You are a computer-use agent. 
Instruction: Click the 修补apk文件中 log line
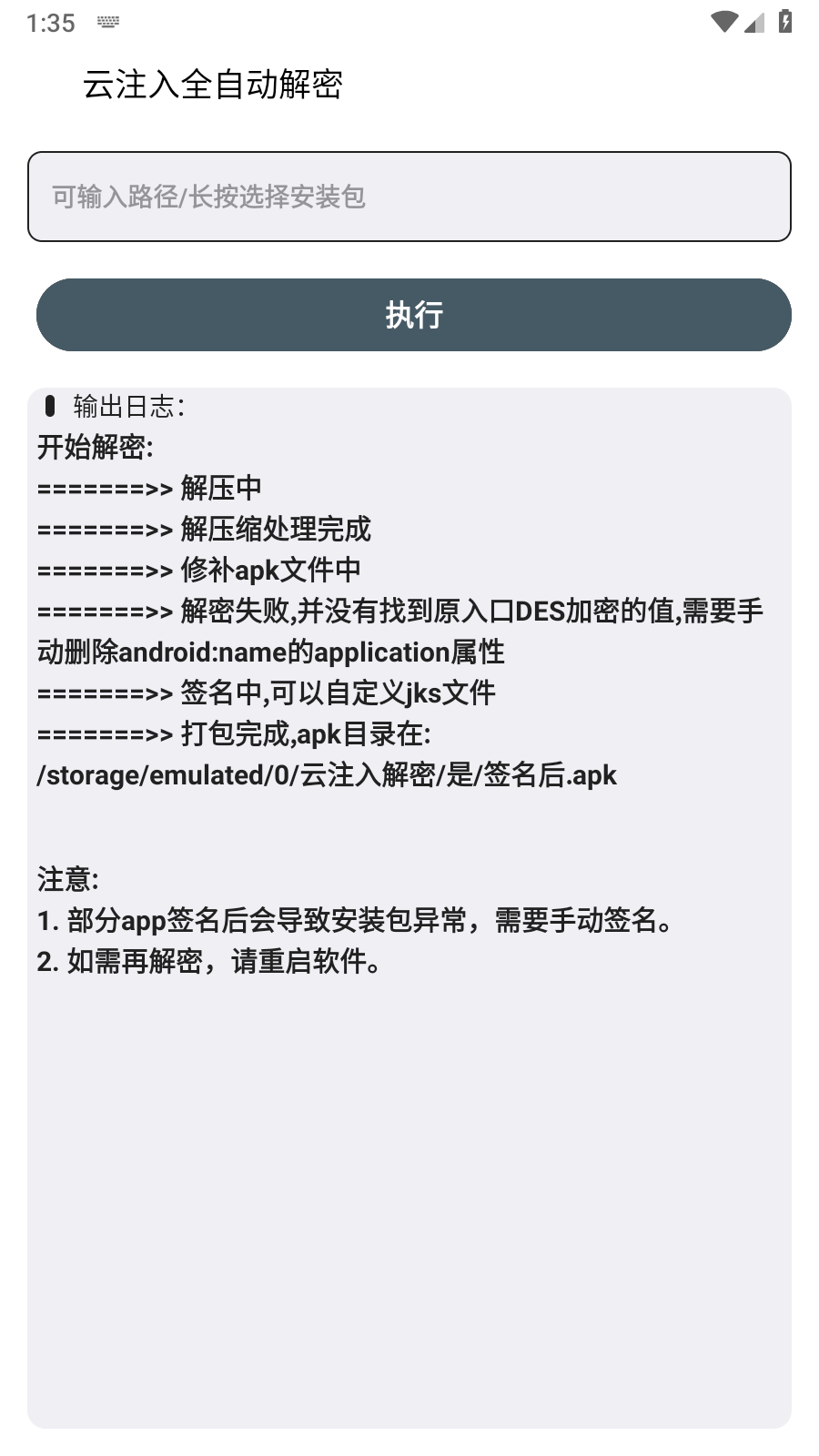198,570
